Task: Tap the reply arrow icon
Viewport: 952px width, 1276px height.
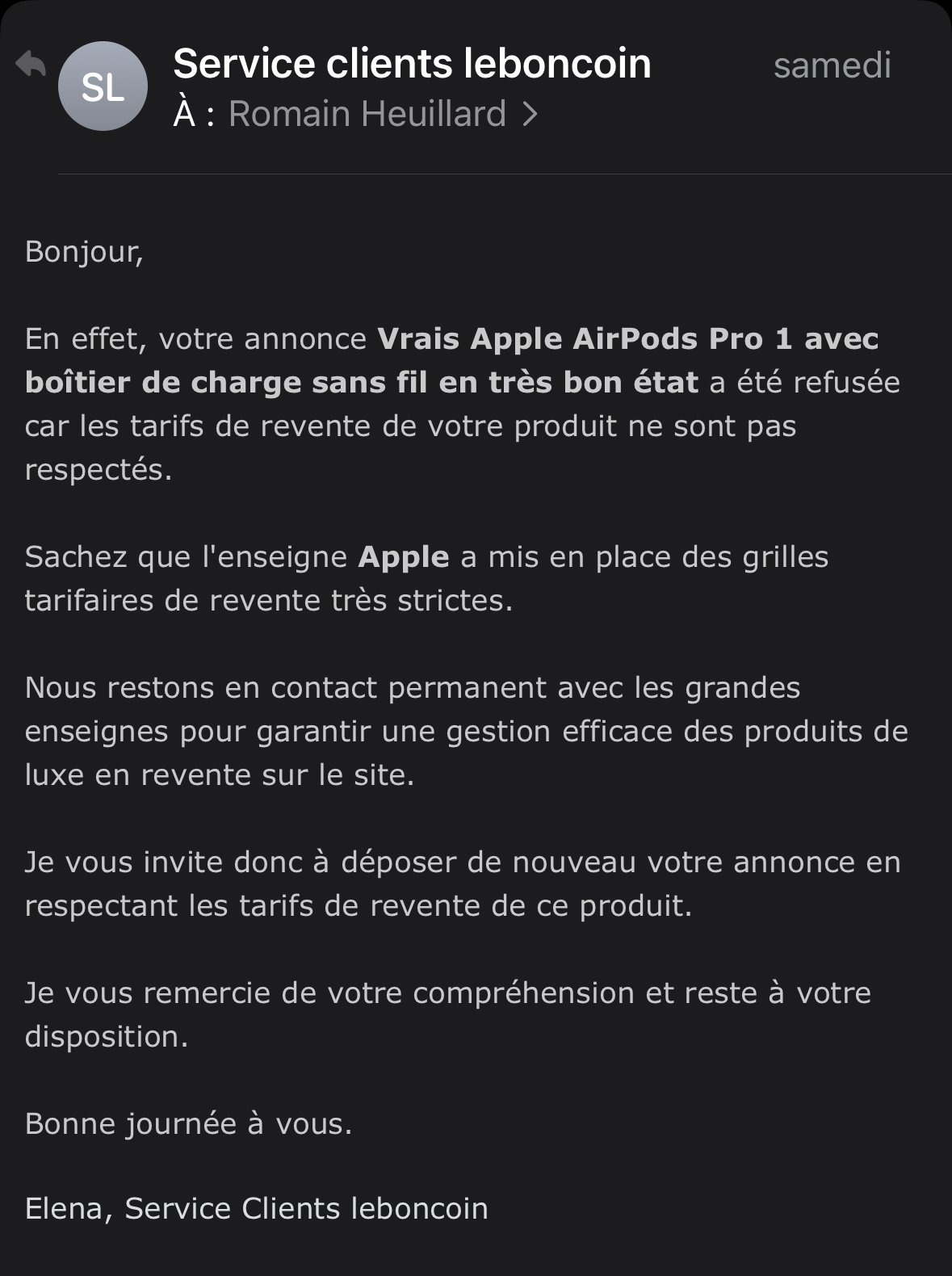Action: 31,64
